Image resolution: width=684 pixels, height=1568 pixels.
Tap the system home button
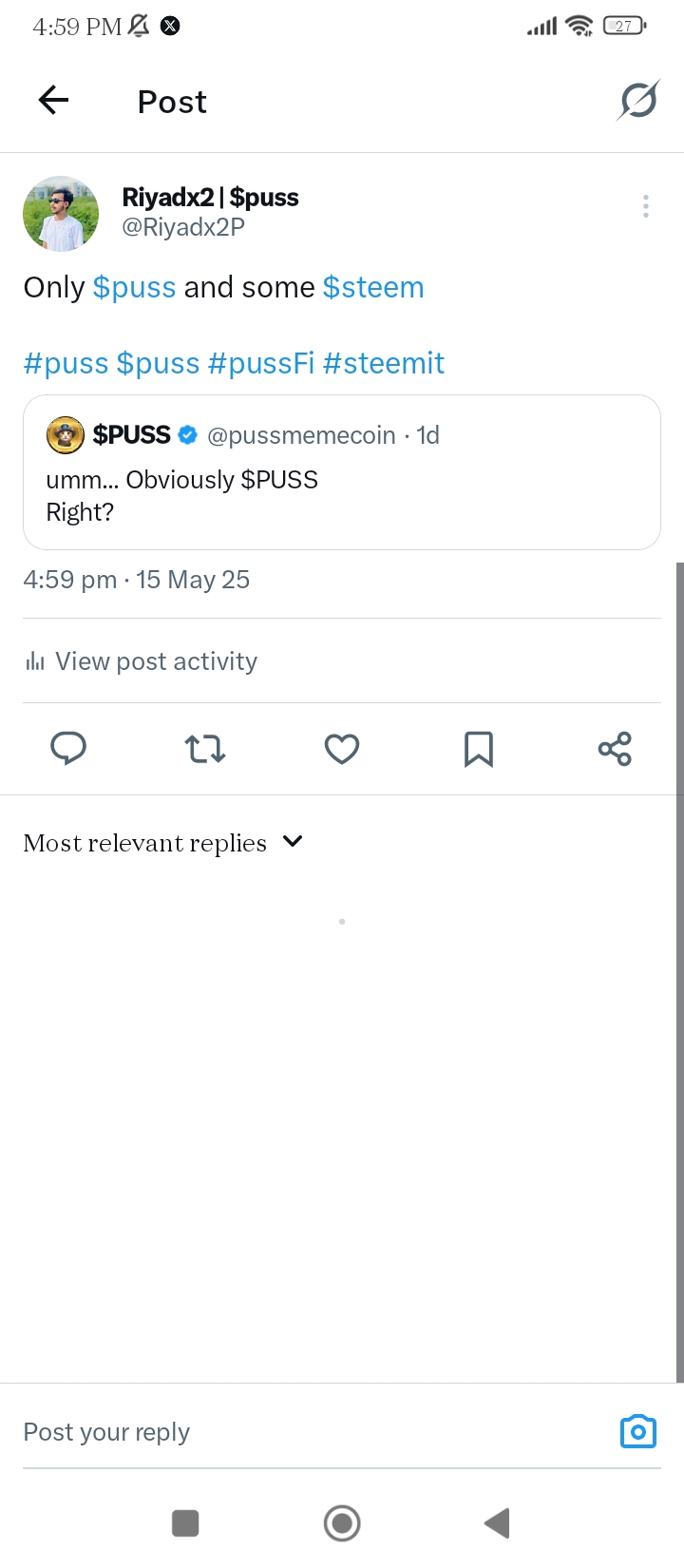[x=342, y=1523]
